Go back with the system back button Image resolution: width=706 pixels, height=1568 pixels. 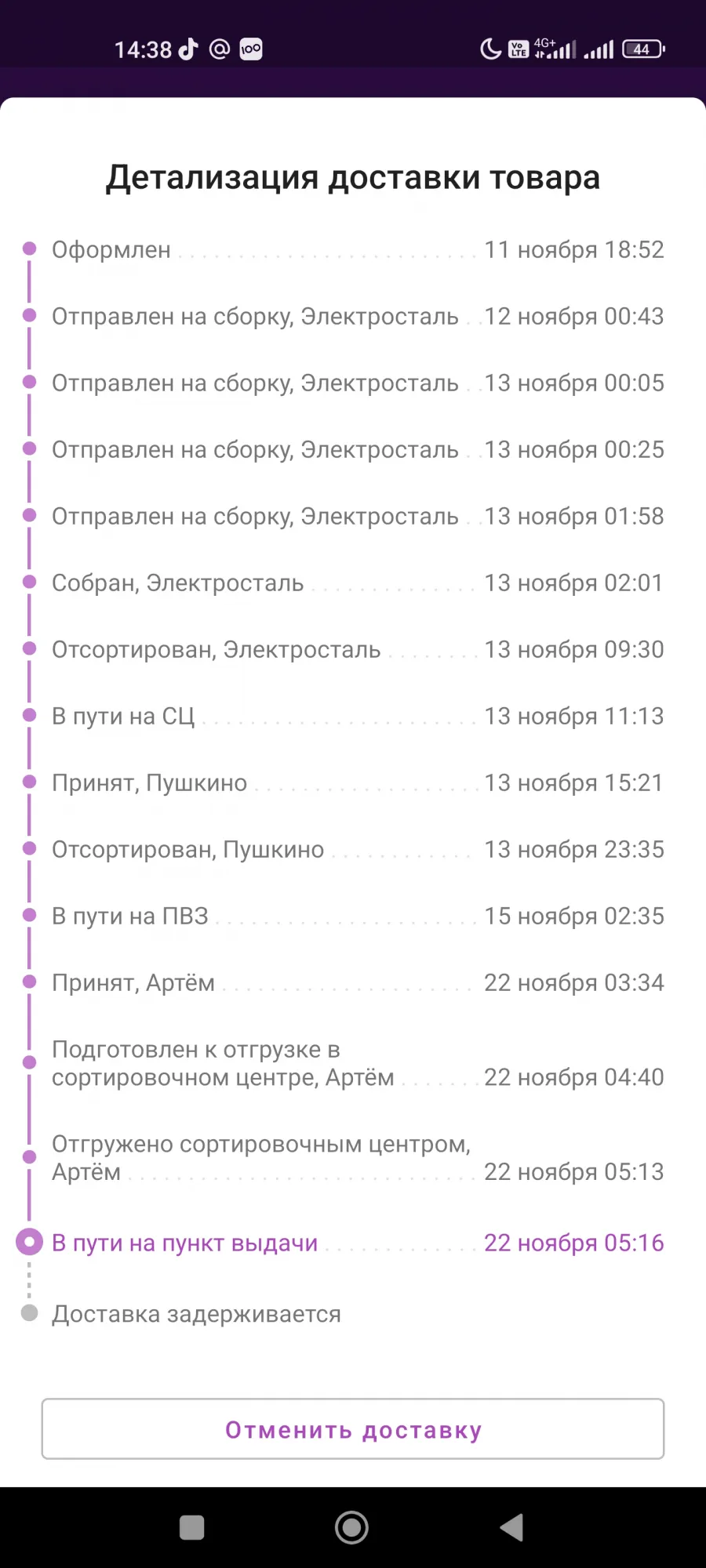click(x=512, y=1527)
